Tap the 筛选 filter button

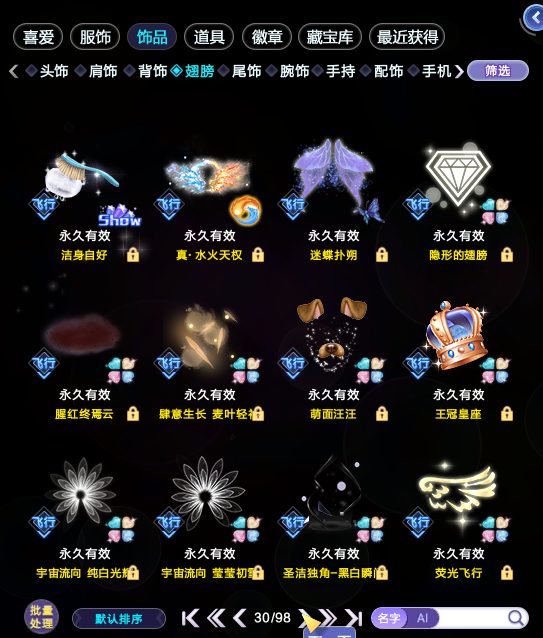tap(498, 71)
